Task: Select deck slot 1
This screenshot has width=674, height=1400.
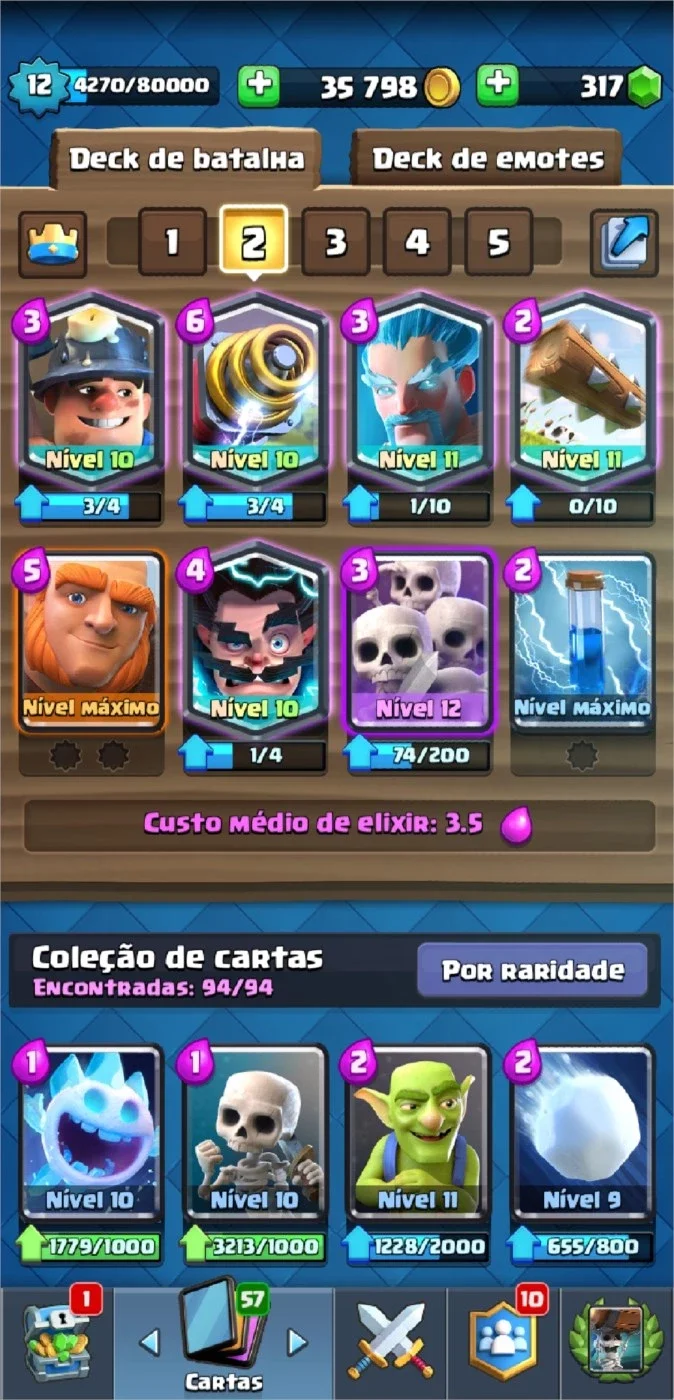Action: point(172,242)
